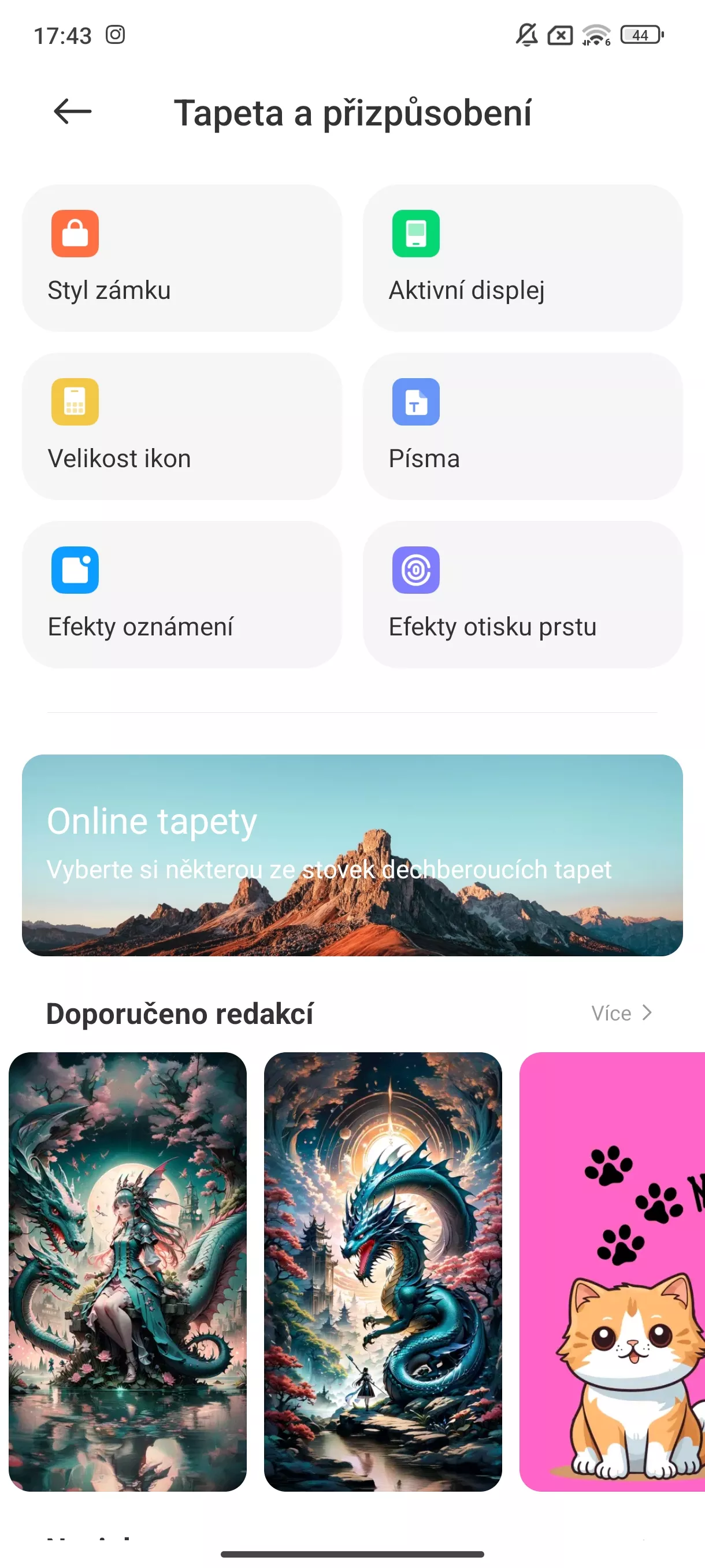Open Aktivní displej settings
705x1568 pixels.
click(522, 258)
